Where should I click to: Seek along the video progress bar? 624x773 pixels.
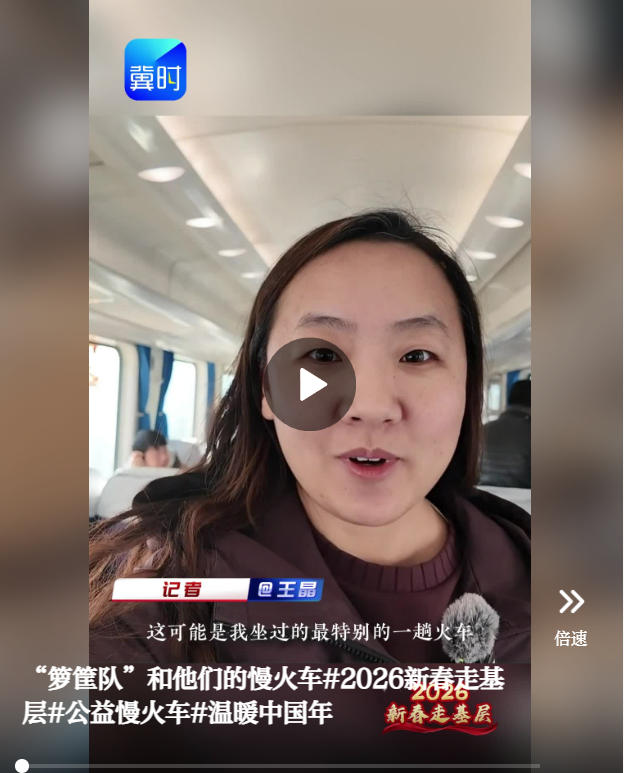tap(280, 766)
